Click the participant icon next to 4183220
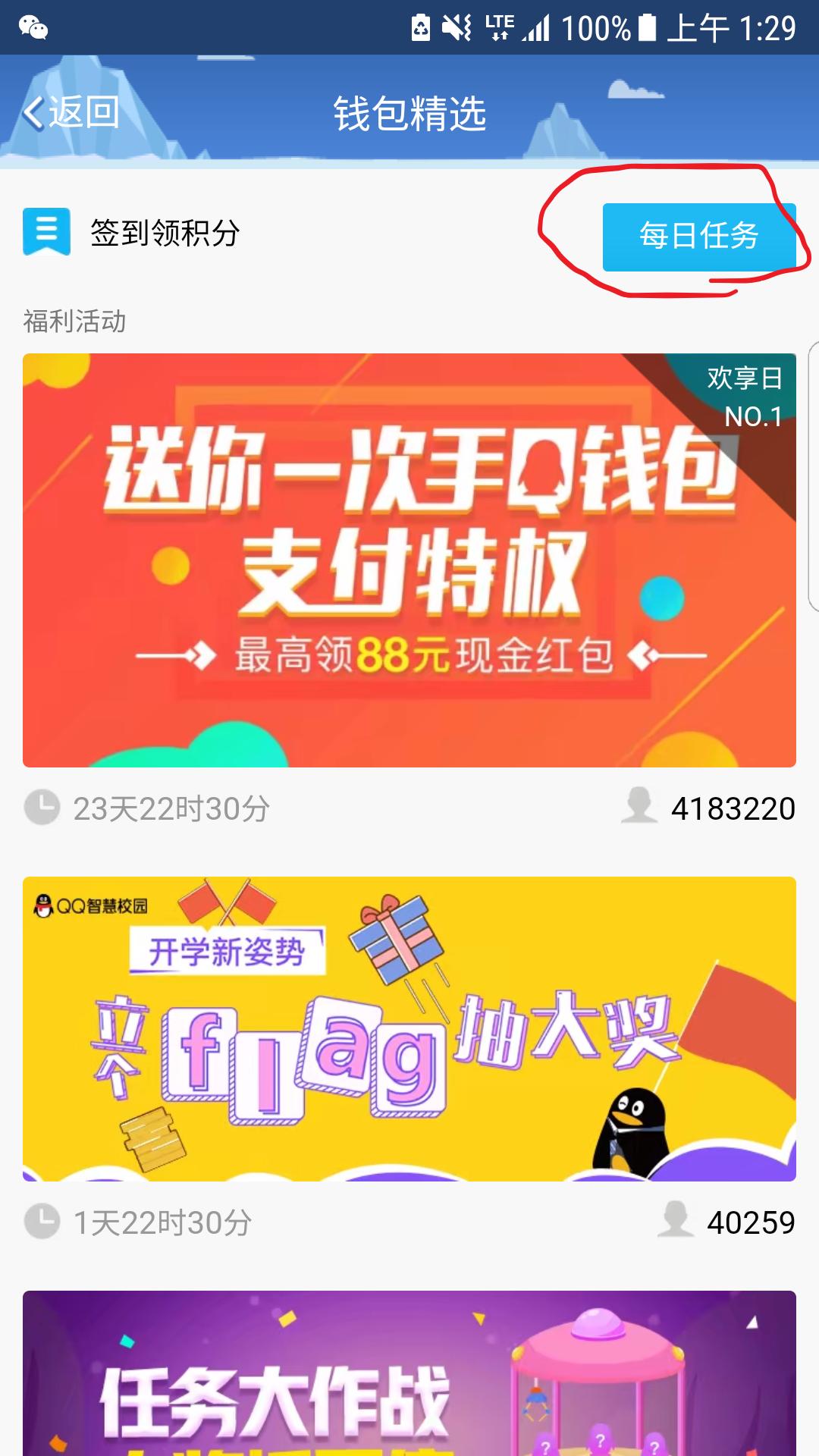Image resolution: width=819 pixels, height=1456 pixels. (641, 810)
